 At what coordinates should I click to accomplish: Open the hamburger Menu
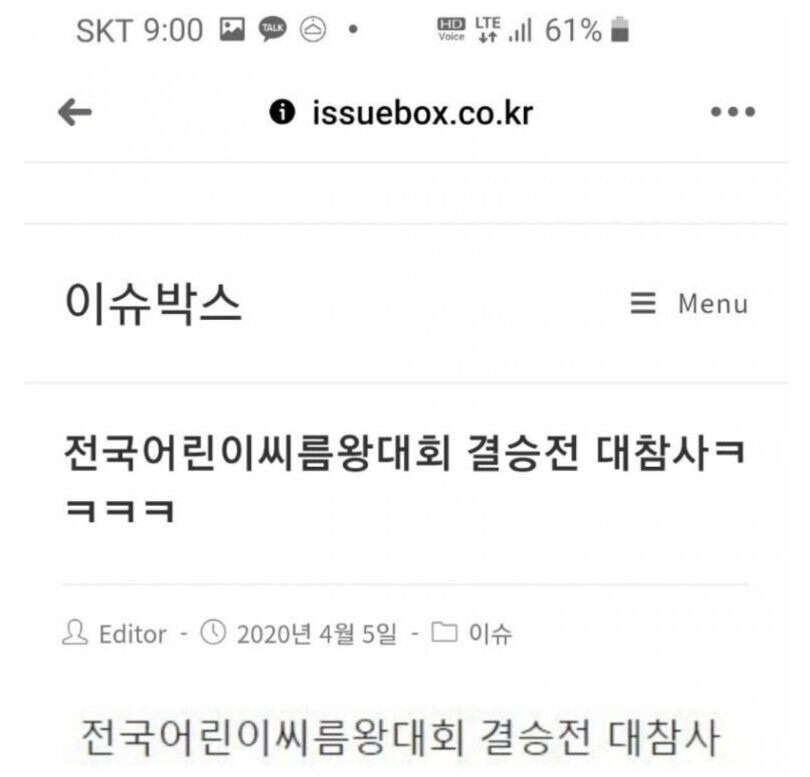coord(690,303)
